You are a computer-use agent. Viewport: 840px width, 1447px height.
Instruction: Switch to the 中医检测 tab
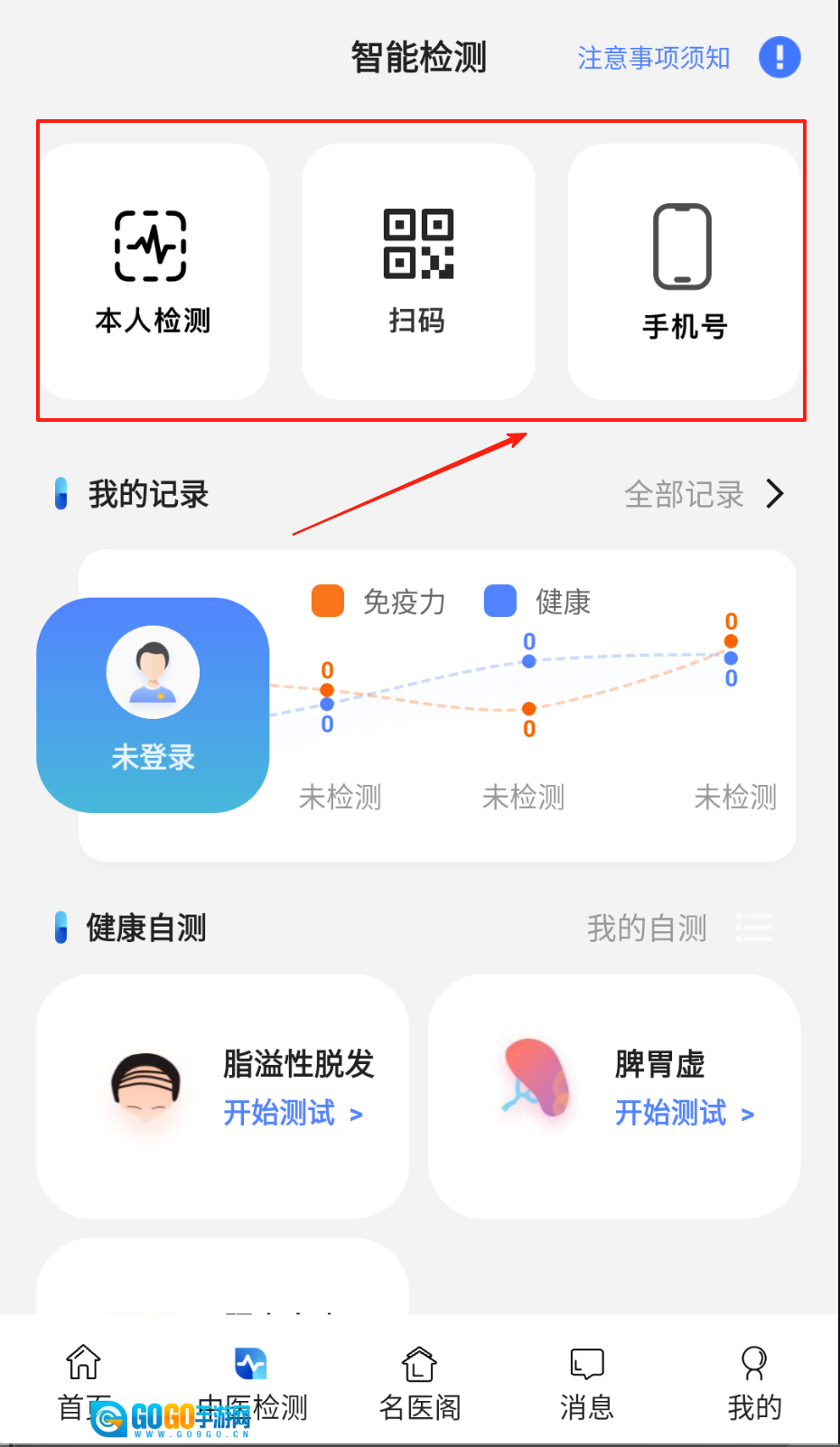[252, 1382]
